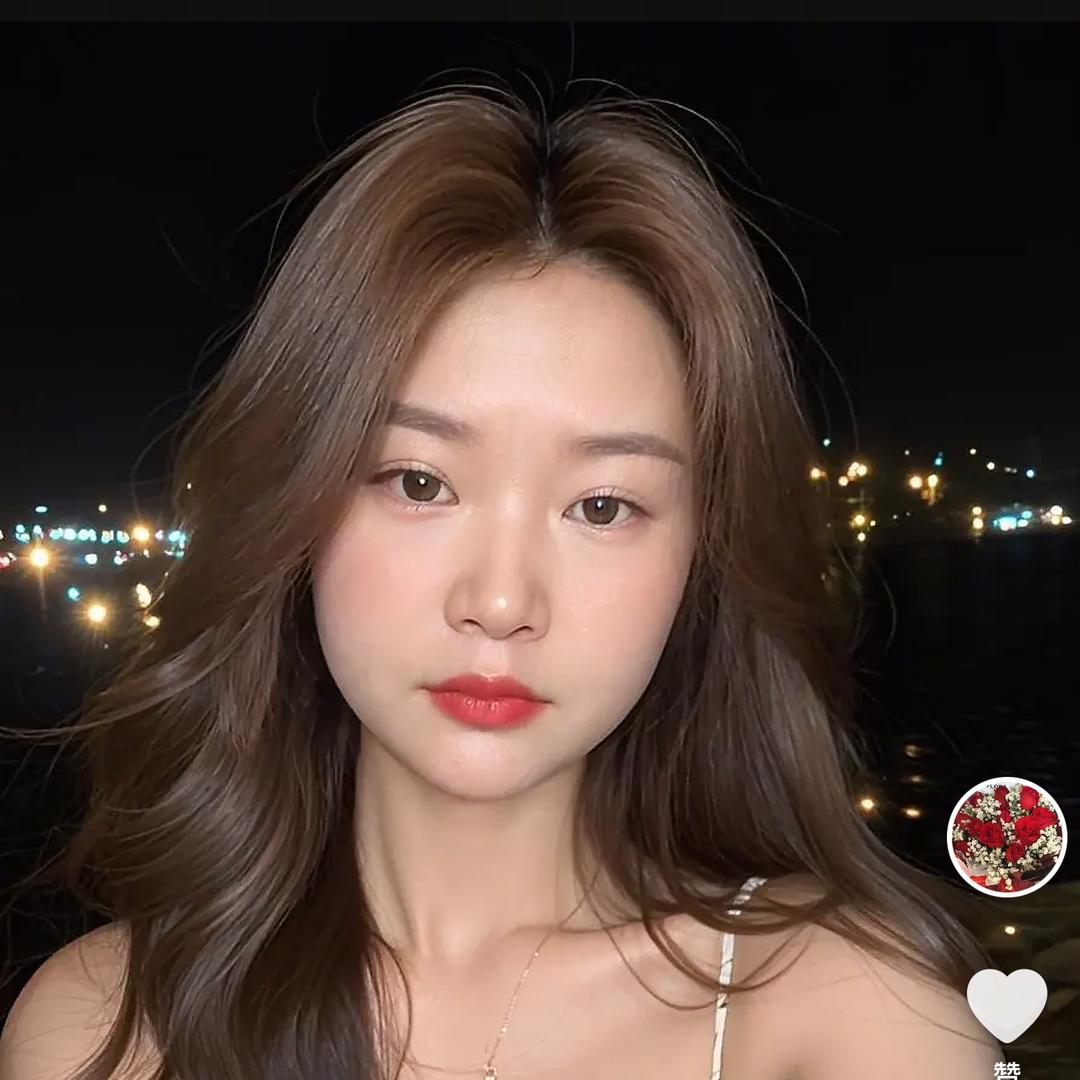
Task: Like this post with the heart icon
Action: tap(1007, 1004)
